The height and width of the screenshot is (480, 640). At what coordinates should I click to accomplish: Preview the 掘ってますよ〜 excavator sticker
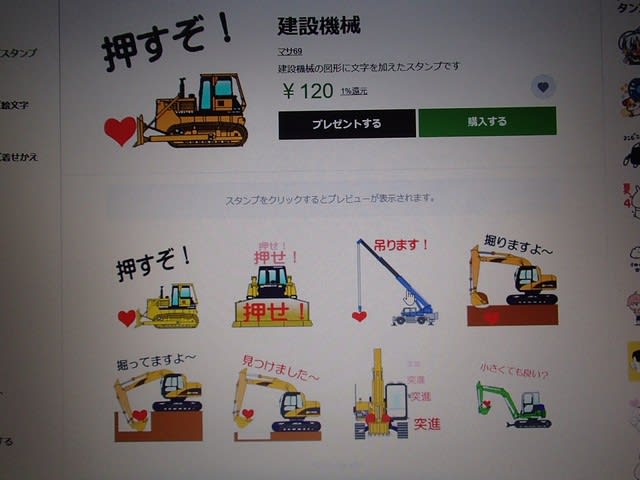tap(157, 397)
